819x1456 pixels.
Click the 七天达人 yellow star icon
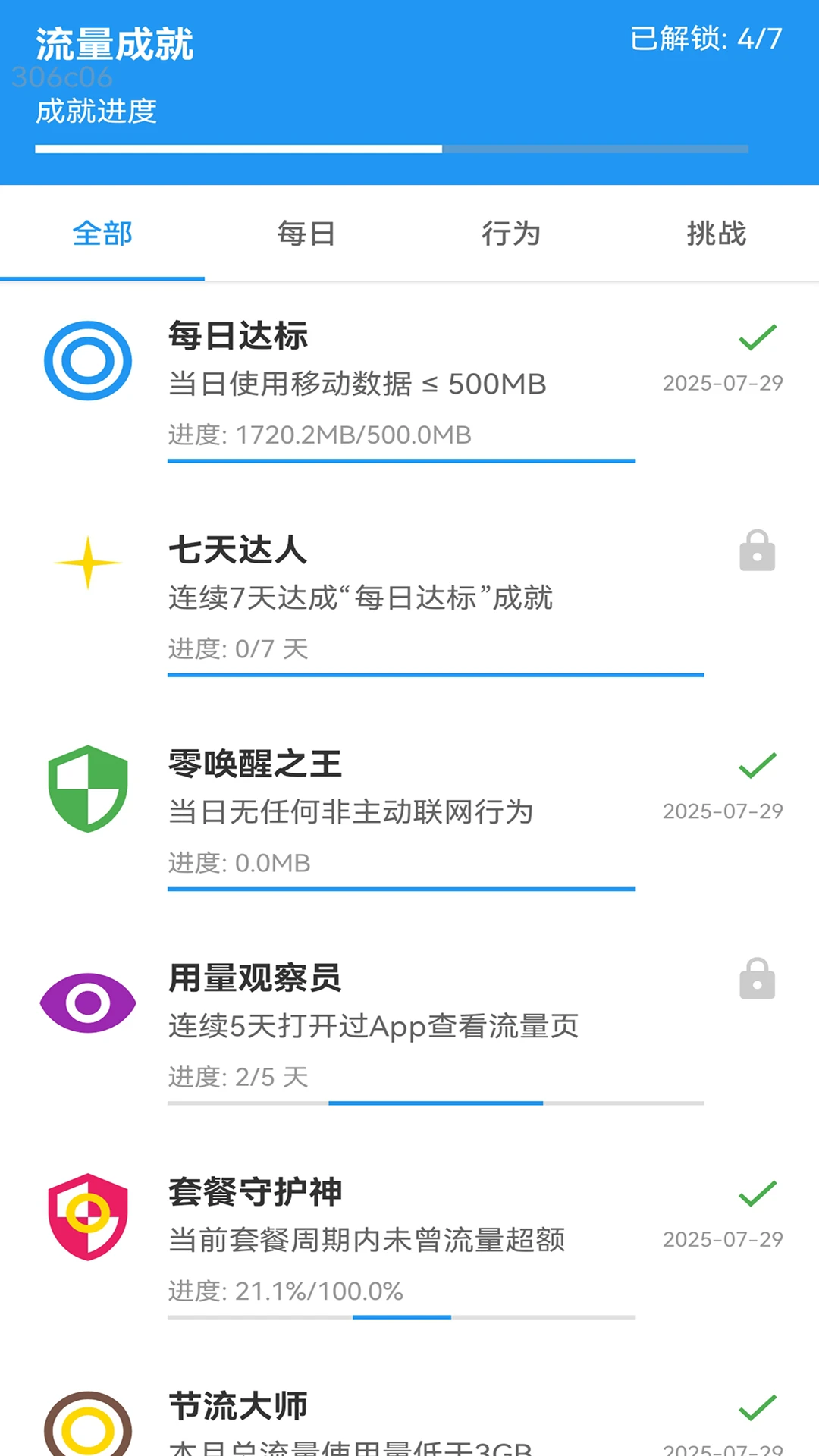coord(87,562)
